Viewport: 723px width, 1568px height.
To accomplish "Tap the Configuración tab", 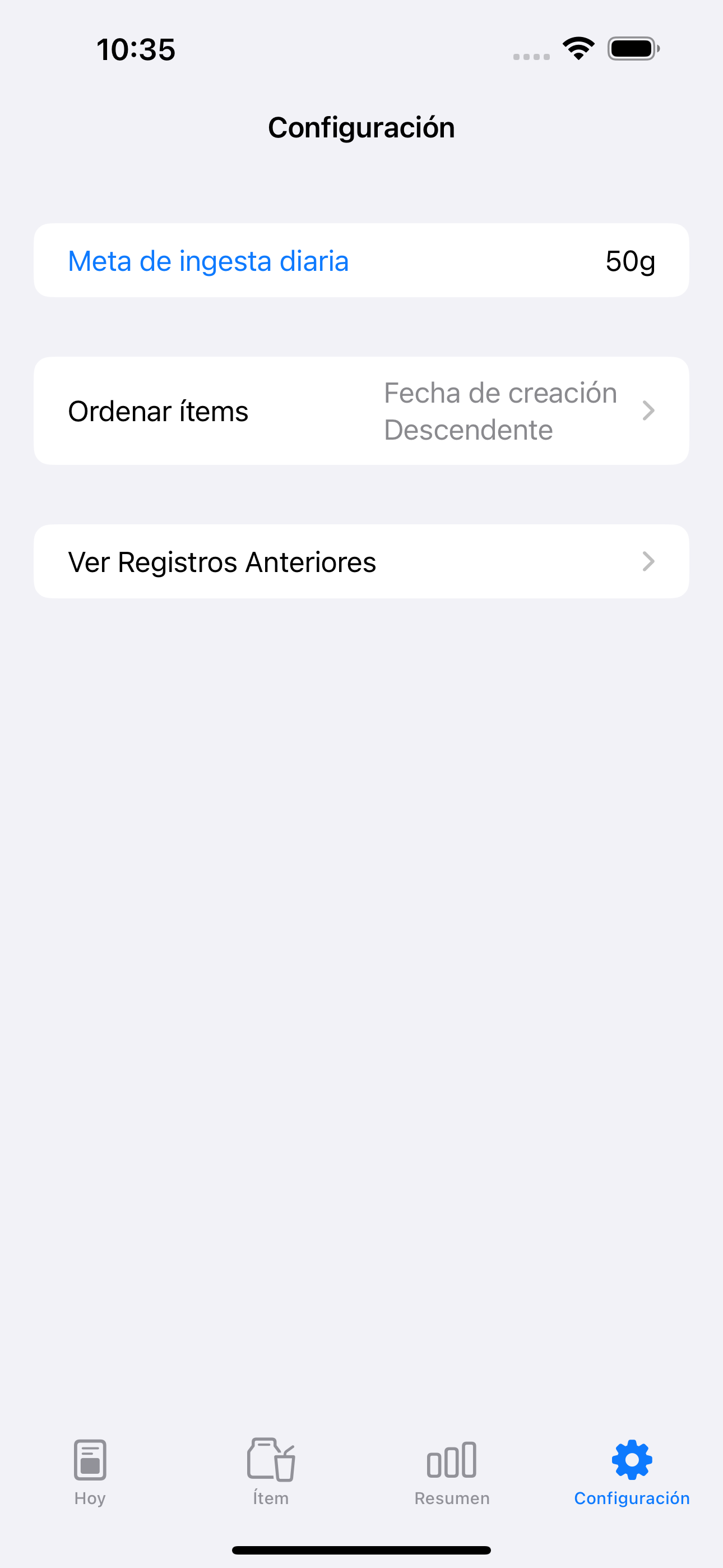I will [632, 1472].
